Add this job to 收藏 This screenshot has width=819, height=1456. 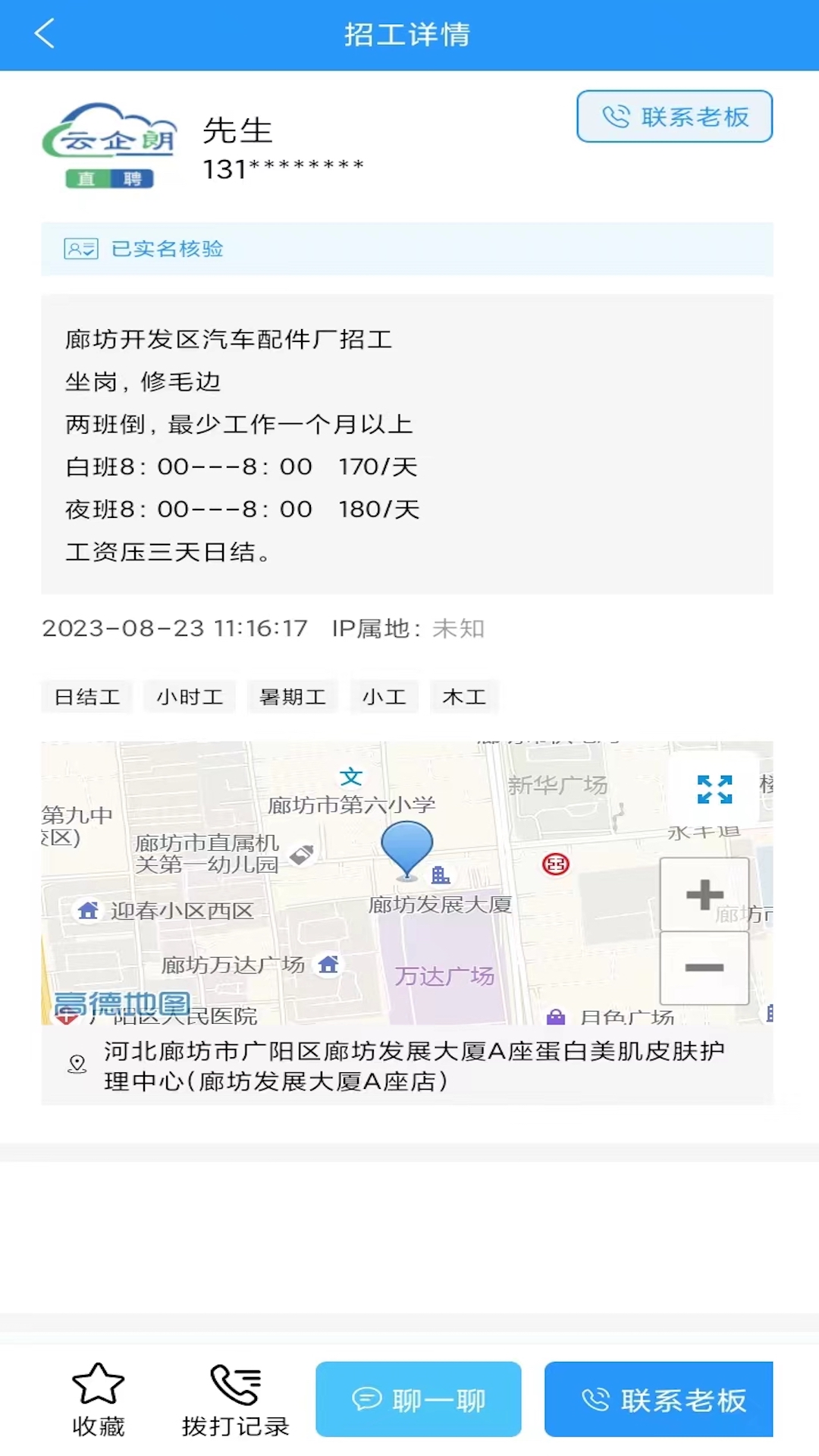coord(98,1400)
